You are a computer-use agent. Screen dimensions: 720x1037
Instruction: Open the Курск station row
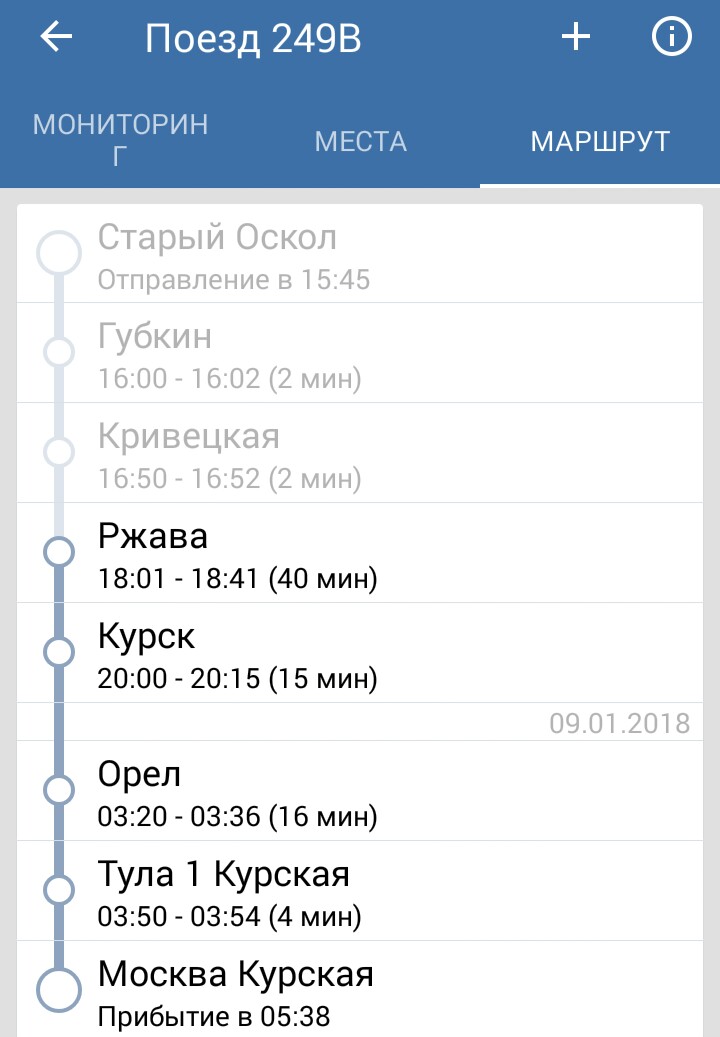point(360,653)
